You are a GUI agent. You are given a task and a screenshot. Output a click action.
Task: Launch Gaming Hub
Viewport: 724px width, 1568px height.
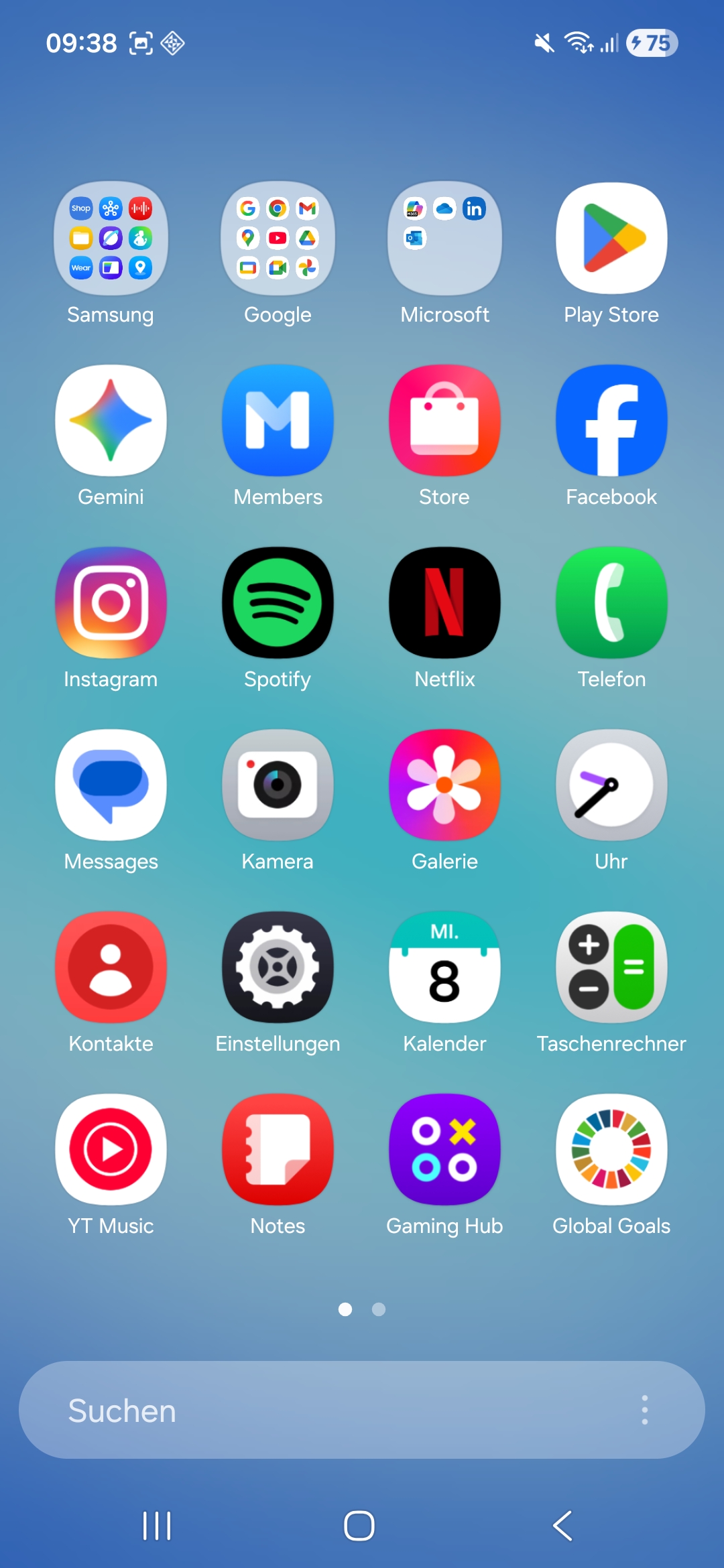click(444, 1149)
